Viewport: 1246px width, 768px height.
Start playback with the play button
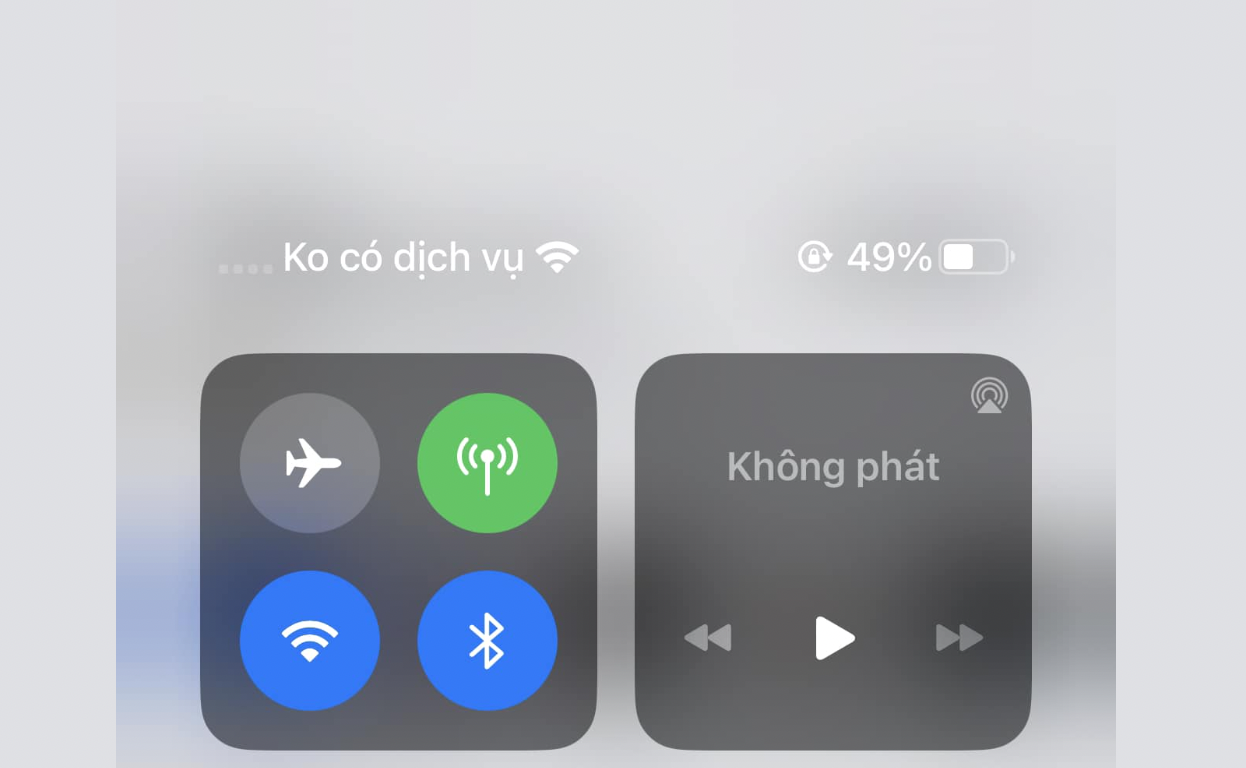tap(834, 638)
